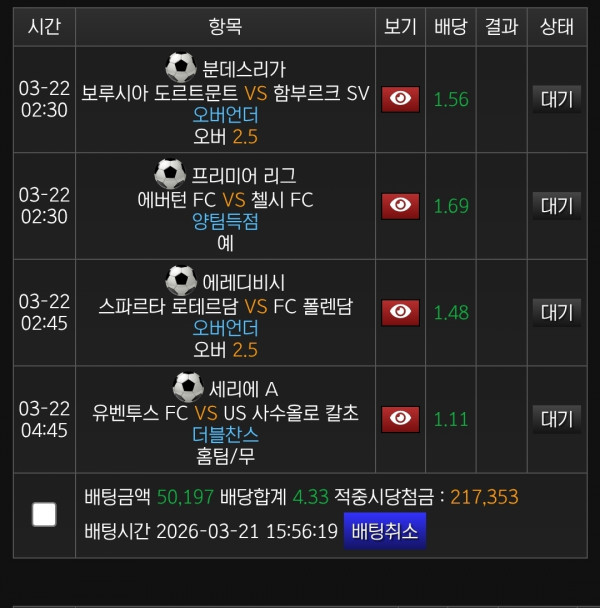Open the eye icon for Everton vs Chelsea
The image size is (600, 608).
pos(401,206)
